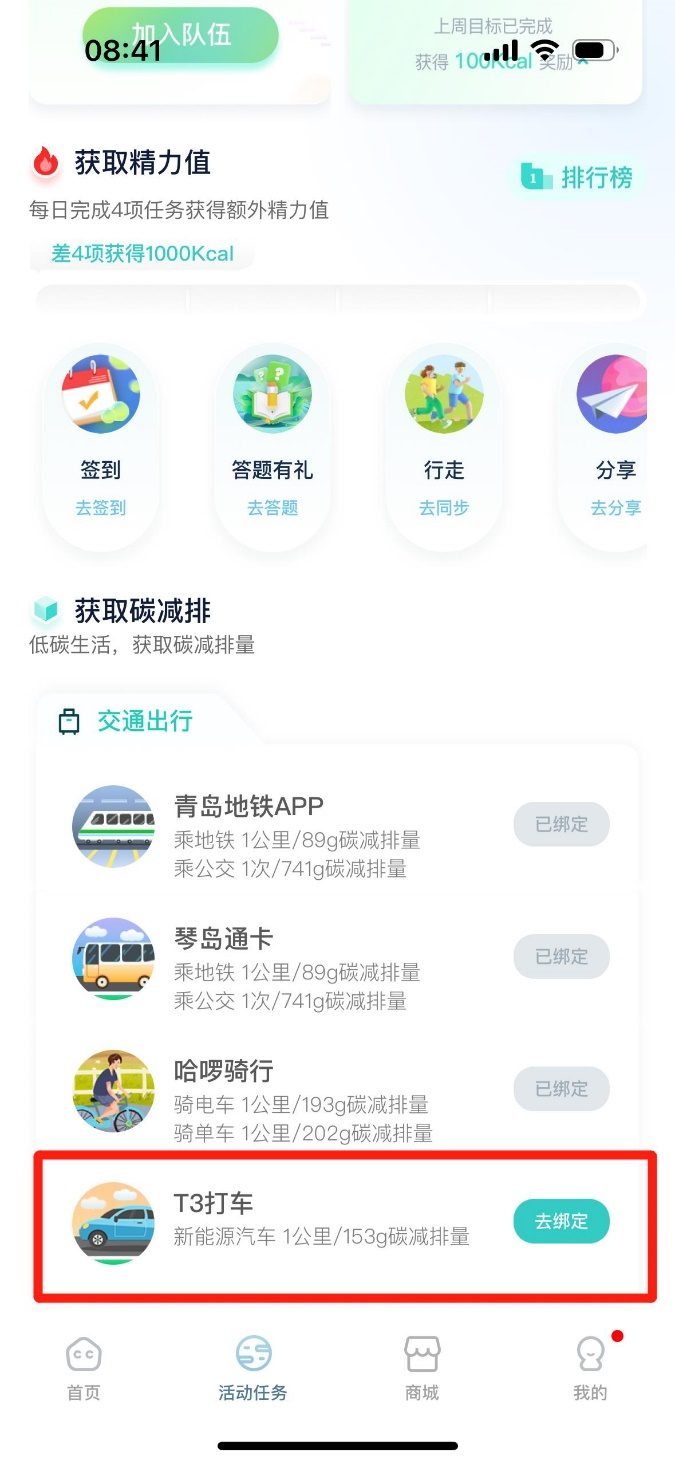
Task: Open the 哈啰骑行 row
Action: click(x=337, y=1089)
